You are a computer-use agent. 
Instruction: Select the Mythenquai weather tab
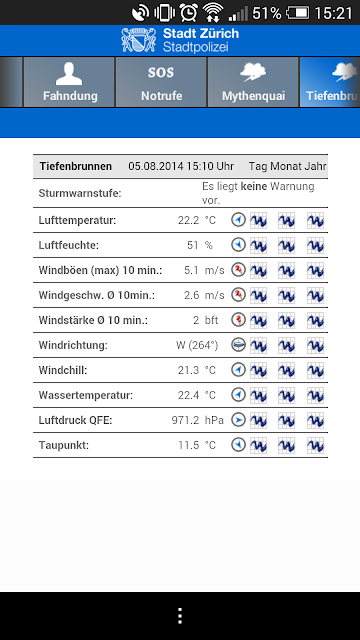pos(253,82)
